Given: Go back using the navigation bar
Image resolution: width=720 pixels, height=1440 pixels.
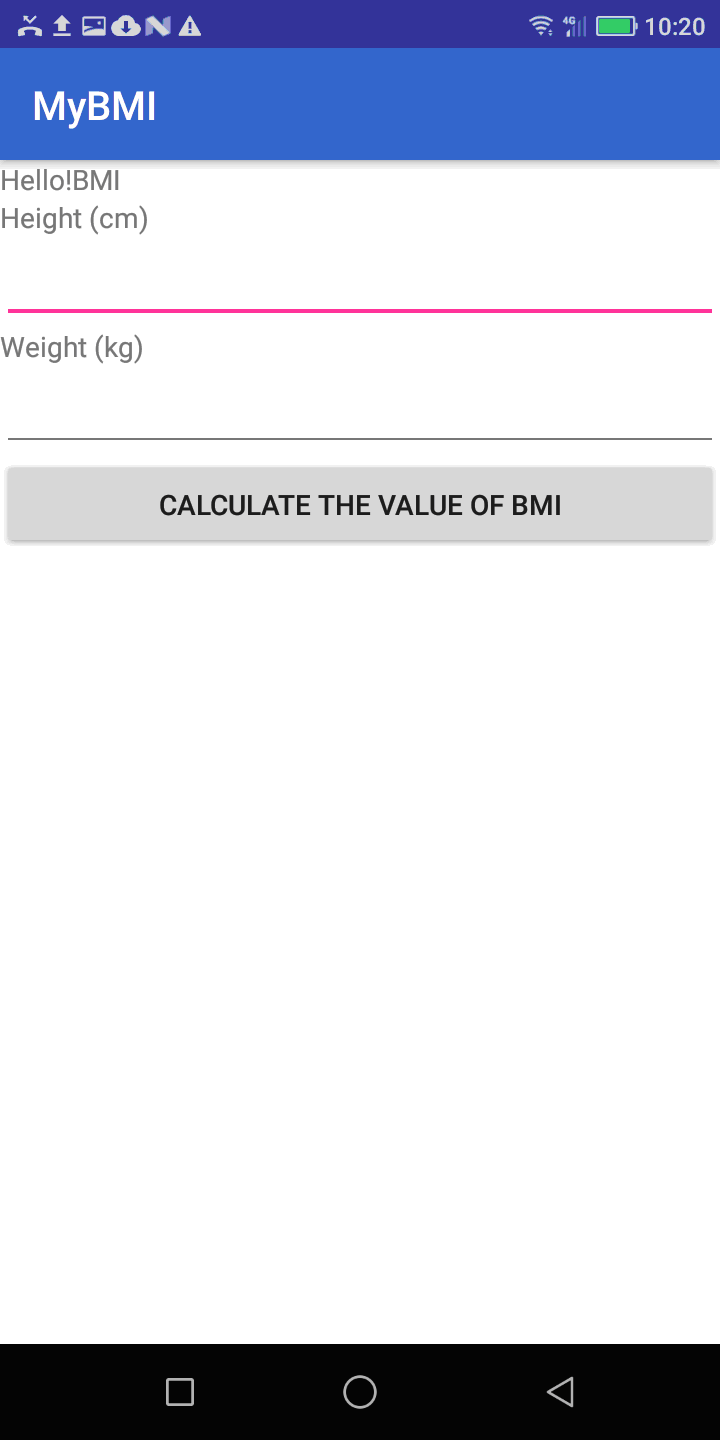Looking at the screenshot, I should tap(560, 1391).
